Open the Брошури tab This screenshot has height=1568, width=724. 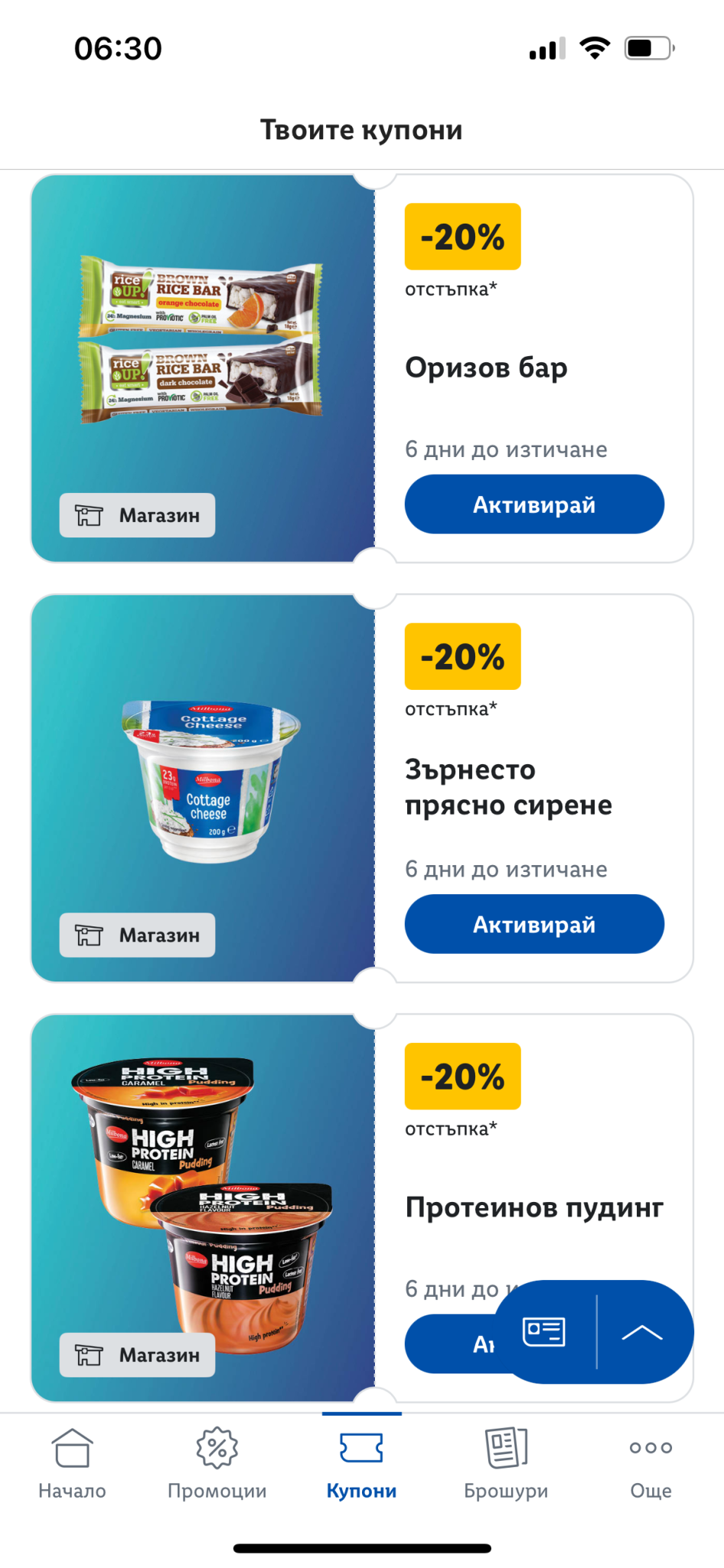(507, 1464)
